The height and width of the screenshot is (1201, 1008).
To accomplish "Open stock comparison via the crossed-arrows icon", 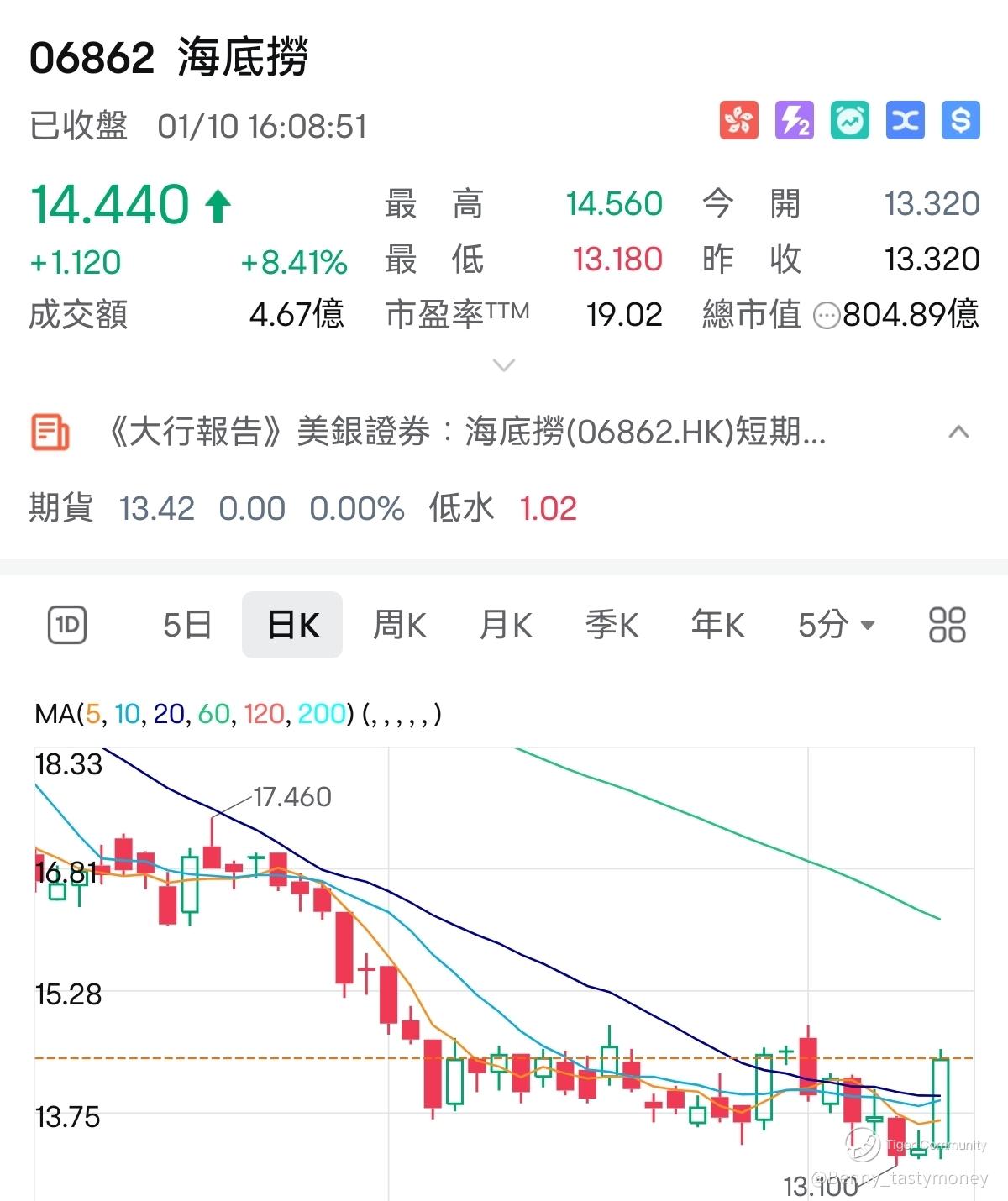I will (x=904, y=121).
